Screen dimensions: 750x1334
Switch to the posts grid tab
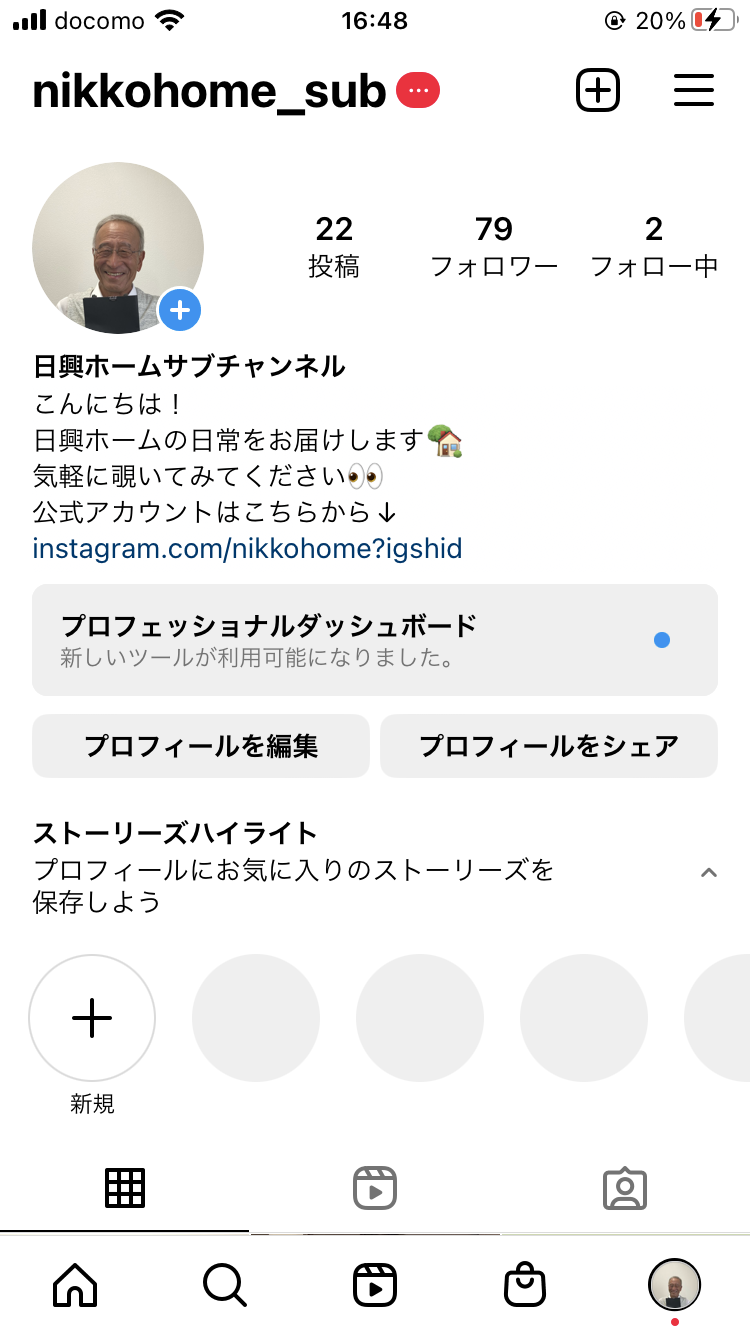point(125,1188)
